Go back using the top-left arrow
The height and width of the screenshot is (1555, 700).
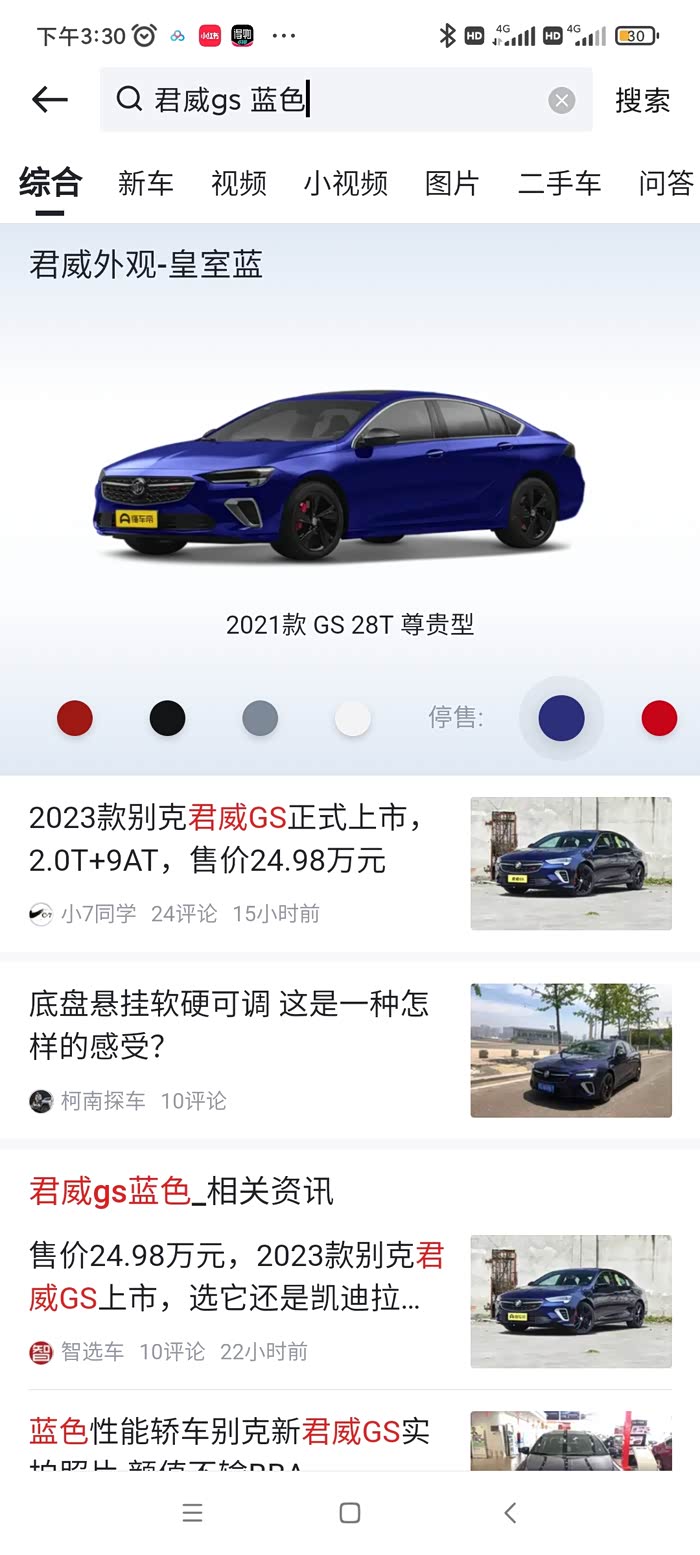[x=49, y=99]
